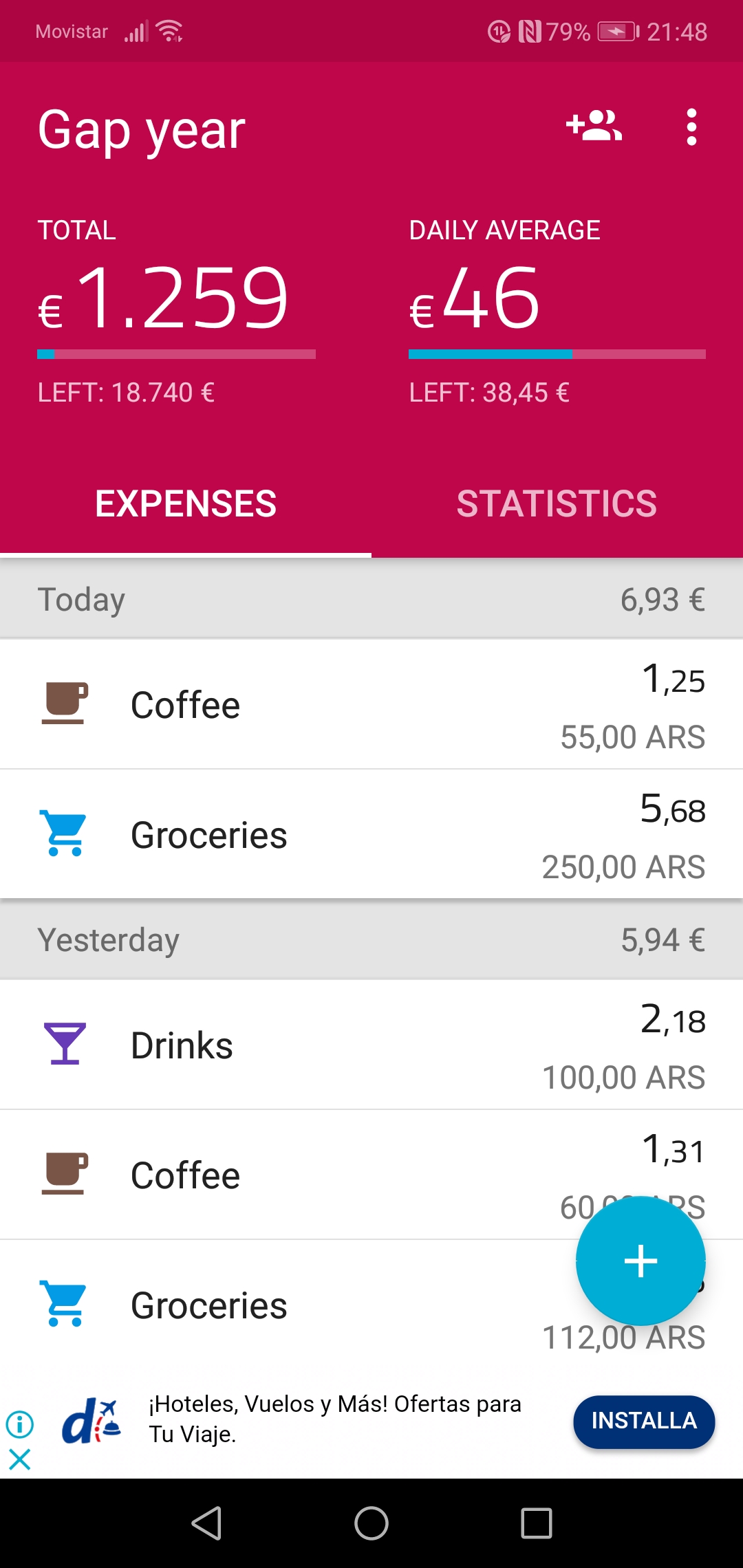This screenshot has width=743, height=1568.
Task: Add a person to the Gap year trip
Action: coord(594,127)
